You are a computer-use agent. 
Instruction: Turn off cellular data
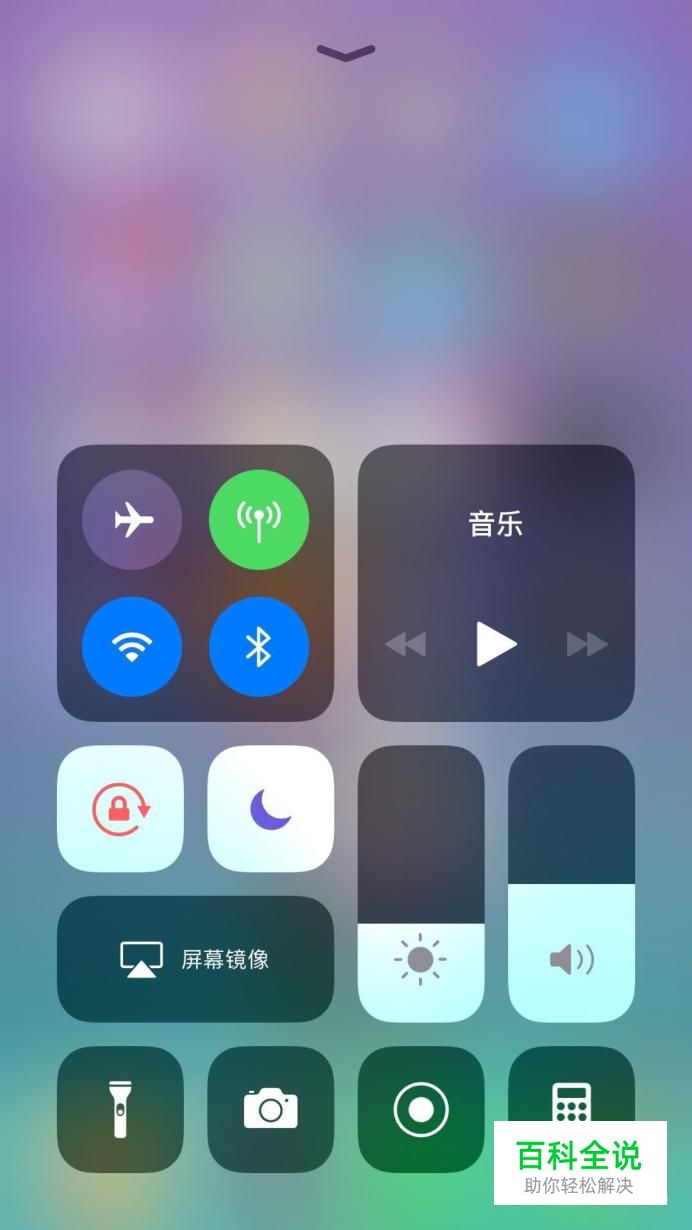pyautogui.click(x=259, y=520)
